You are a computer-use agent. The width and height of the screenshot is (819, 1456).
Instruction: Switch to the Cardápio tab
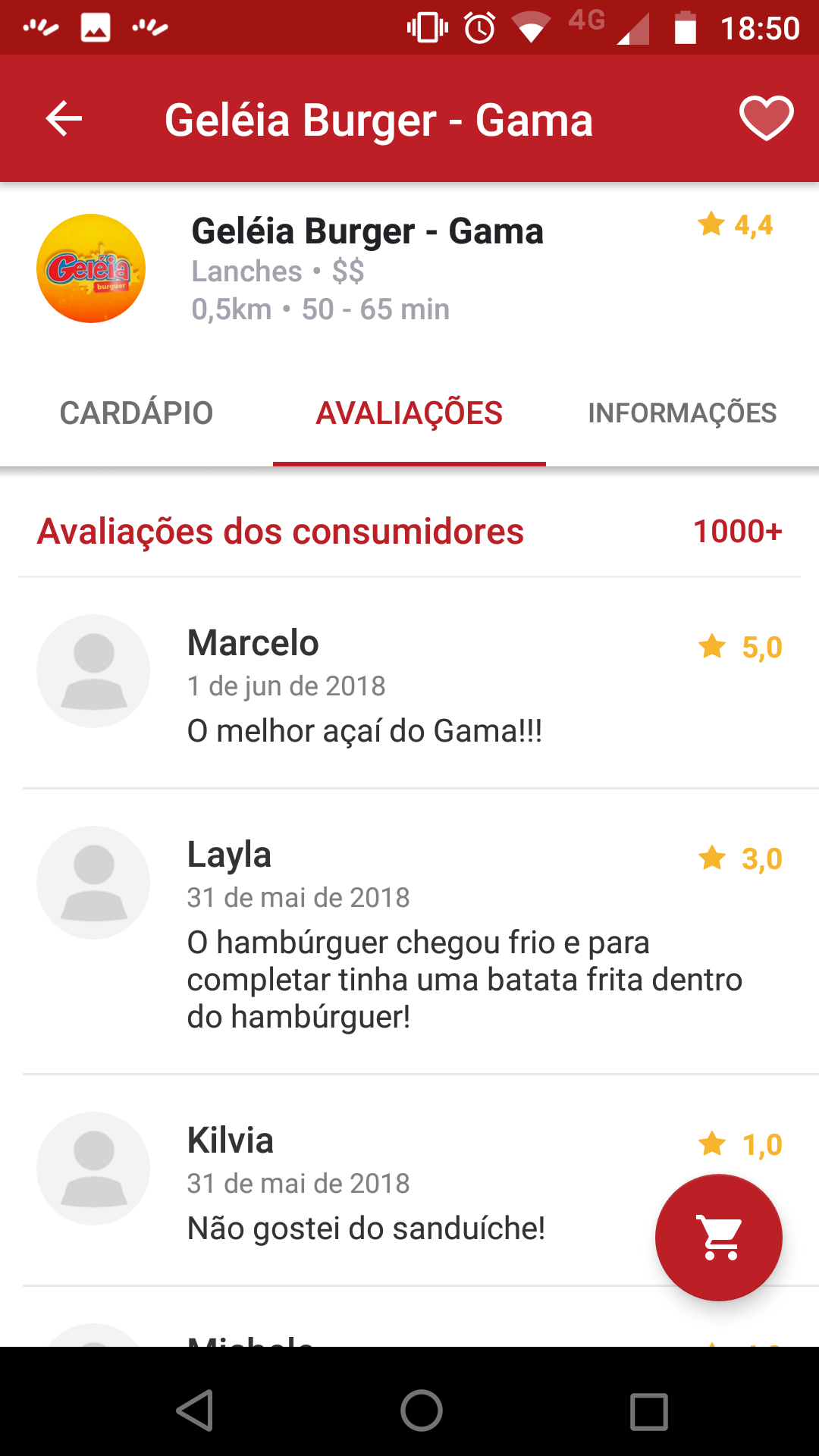136,413
